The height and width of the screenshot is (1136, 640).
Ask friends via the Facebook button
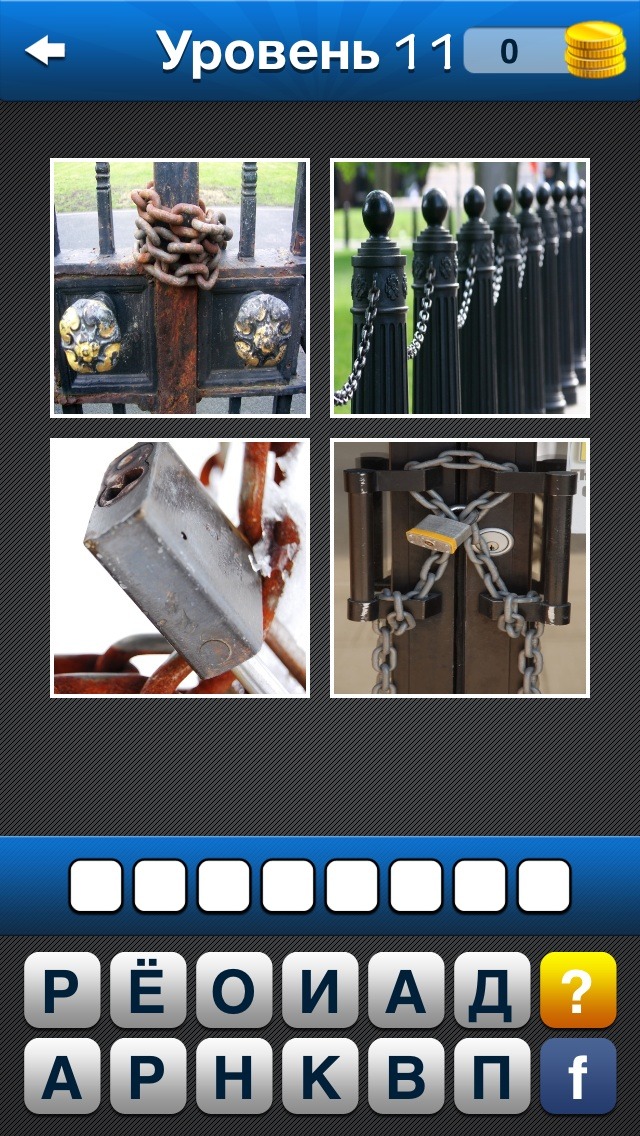click(x=578, y=1076)
